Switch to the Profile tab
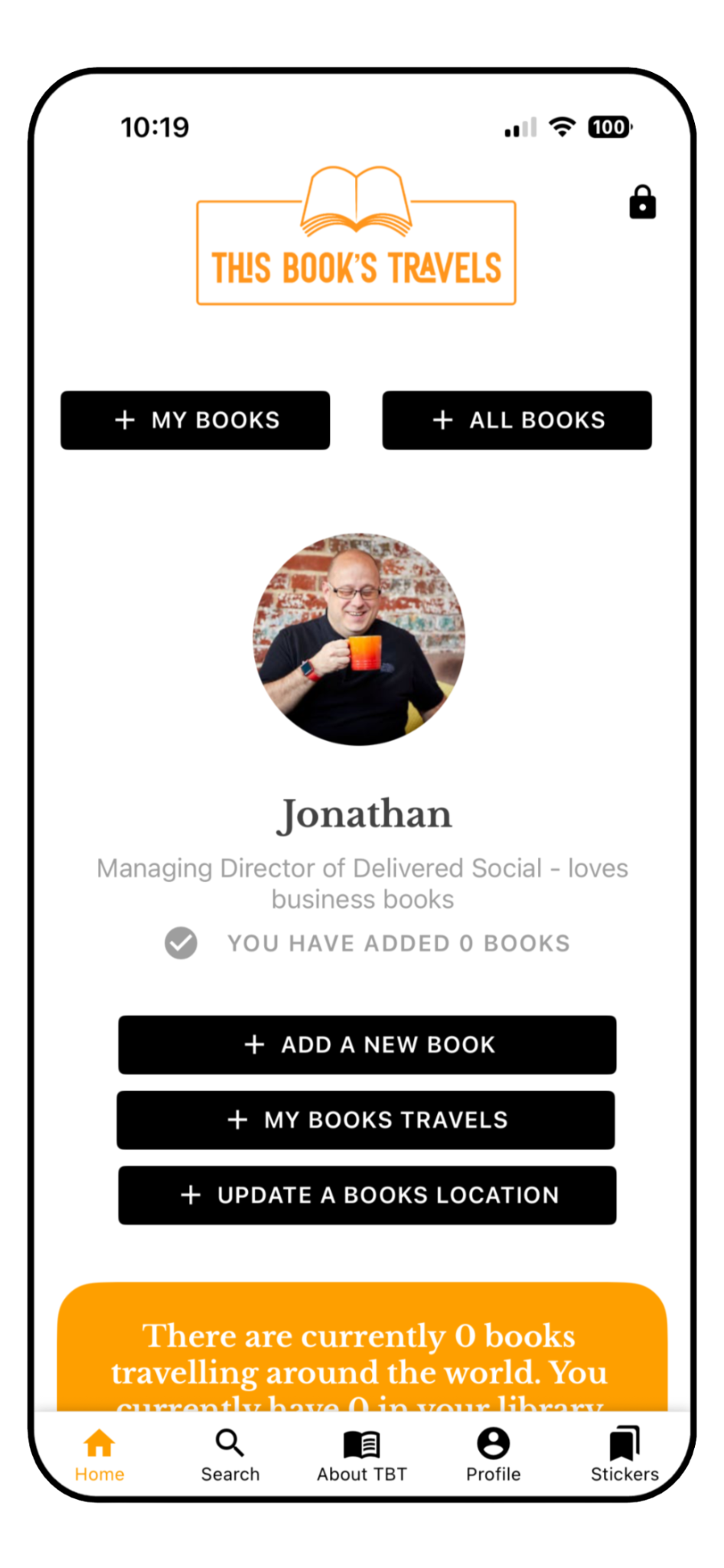 pyautogui.click(x=493, y=1455)
